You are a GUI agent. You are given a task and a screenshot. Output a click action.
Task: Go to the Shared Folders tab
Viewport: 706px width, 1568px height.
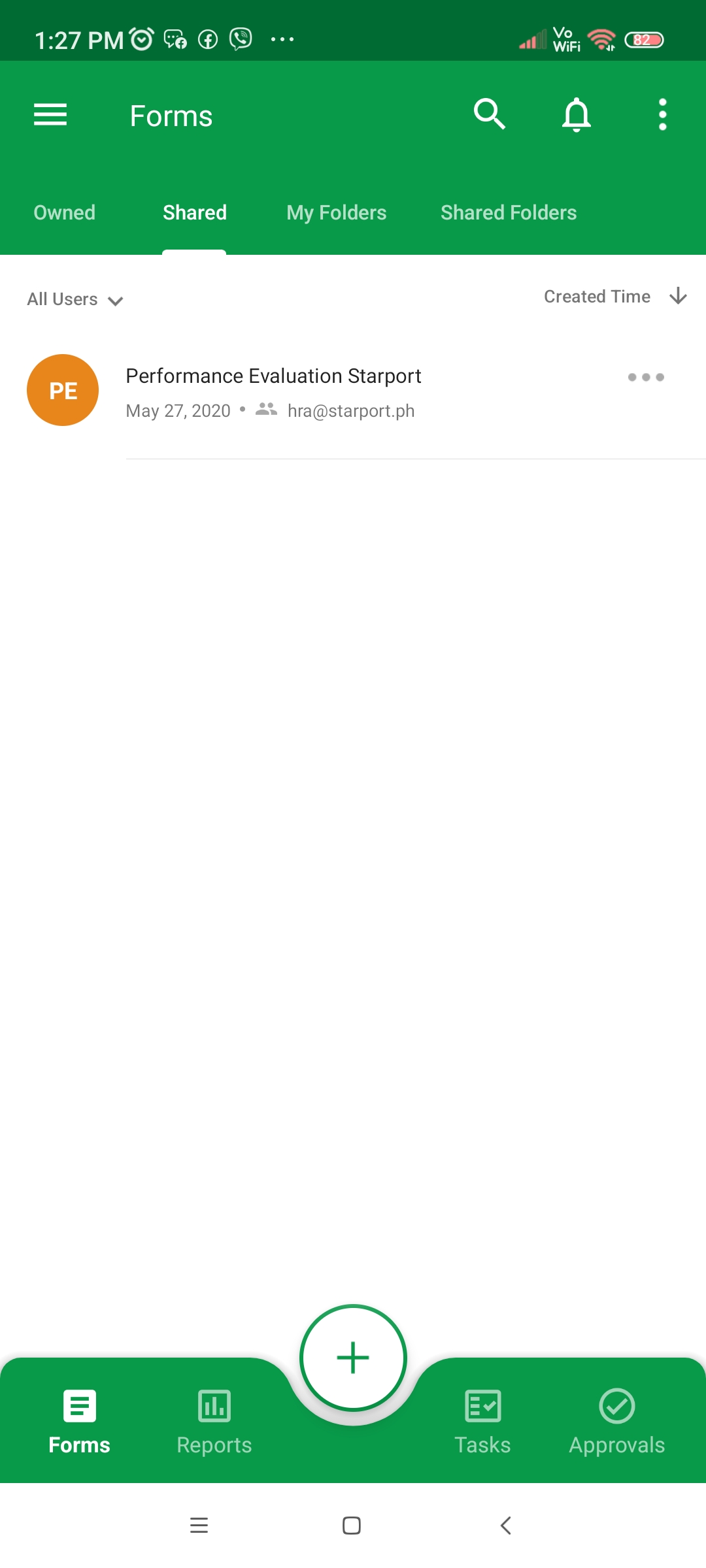(x=508, y=212)
